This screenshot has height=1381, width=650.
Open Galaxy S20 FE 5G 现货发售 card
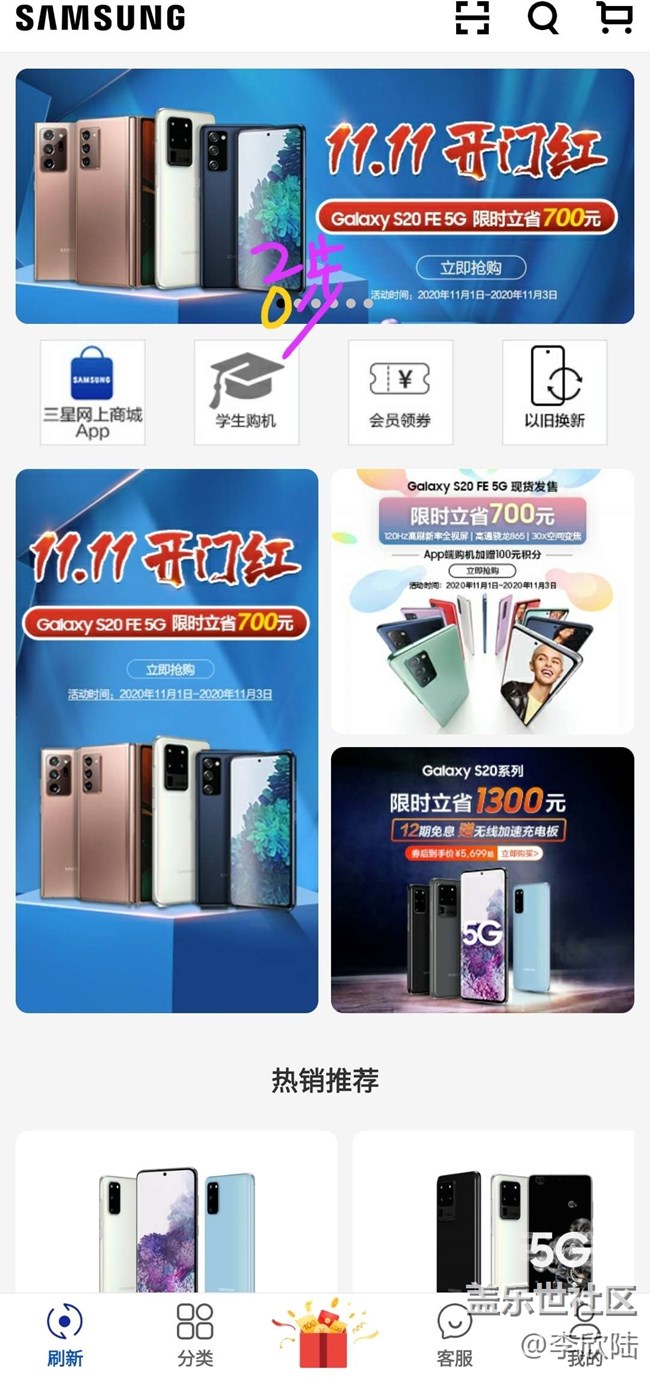[x=482, y=601]
